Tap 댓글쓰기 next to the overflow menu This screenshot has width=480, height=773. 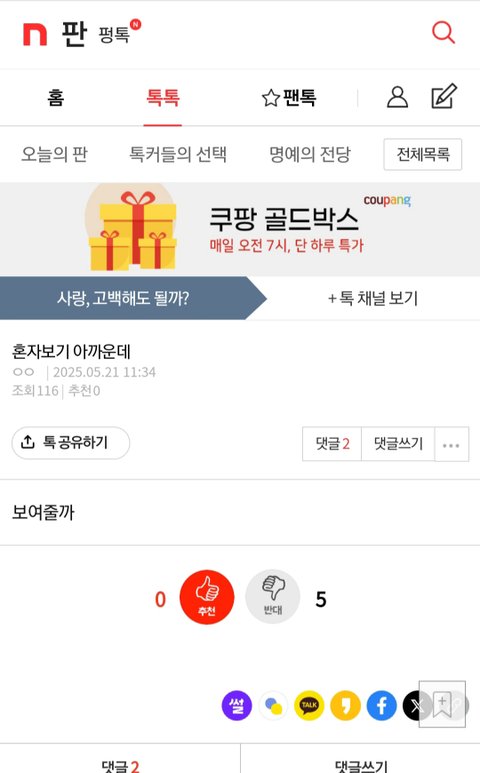point(398,444)
